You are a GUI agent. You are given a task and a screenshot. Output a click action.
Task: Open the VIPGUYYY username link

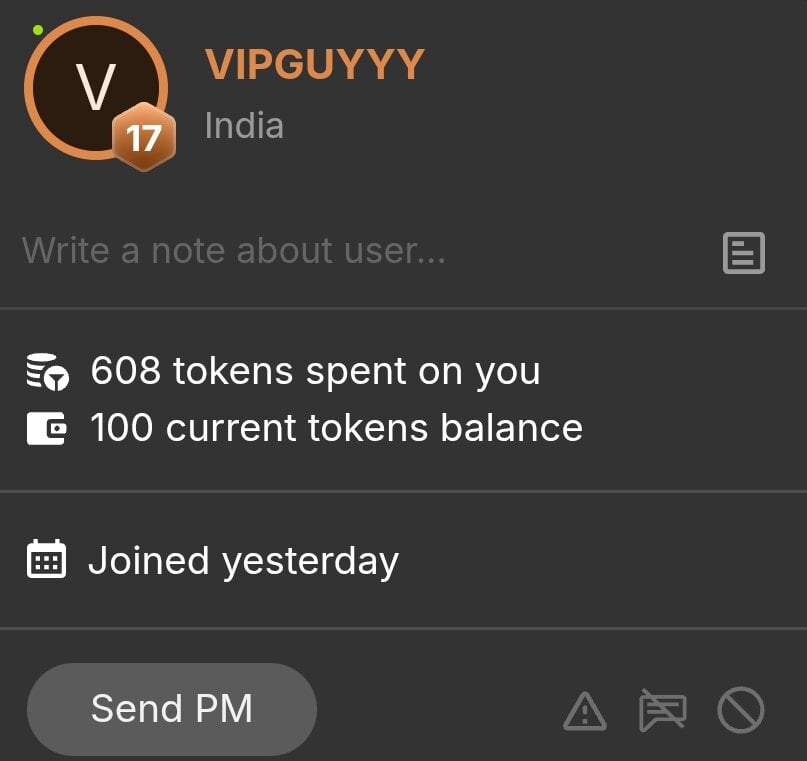click(315, 66)
